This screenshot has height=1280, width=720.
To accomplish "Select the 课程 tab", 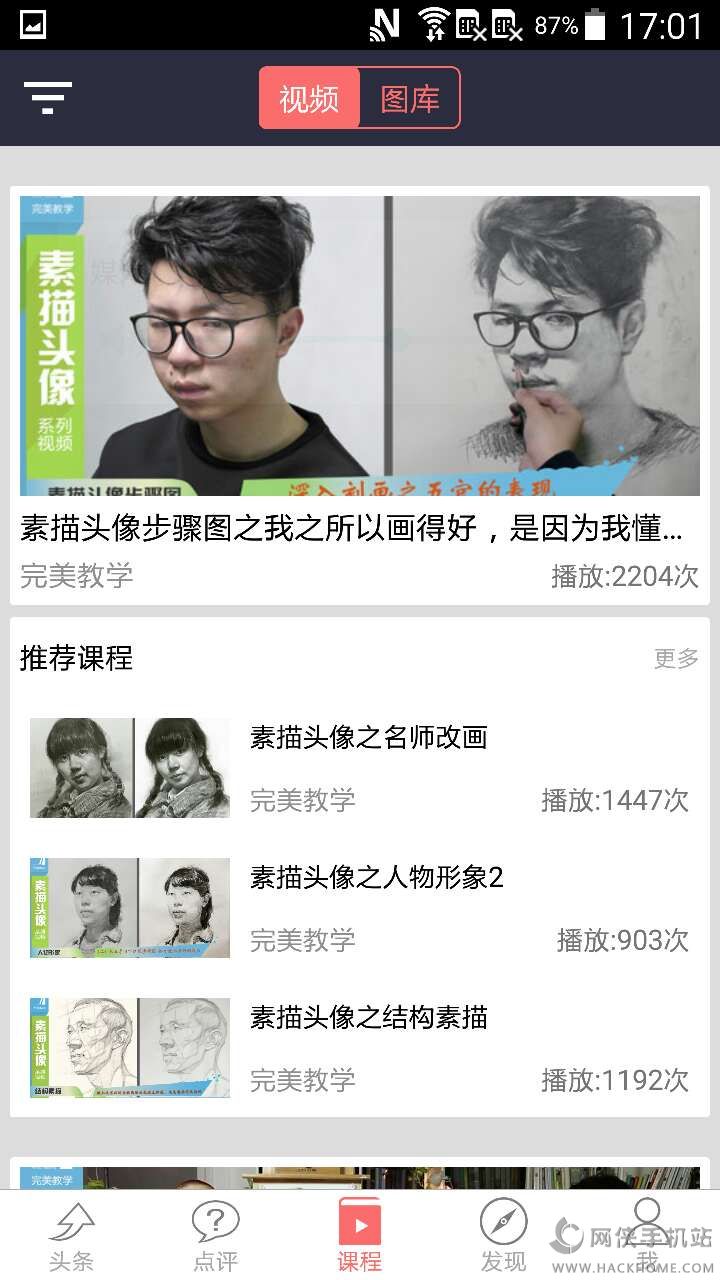I will pos(360,1235).
